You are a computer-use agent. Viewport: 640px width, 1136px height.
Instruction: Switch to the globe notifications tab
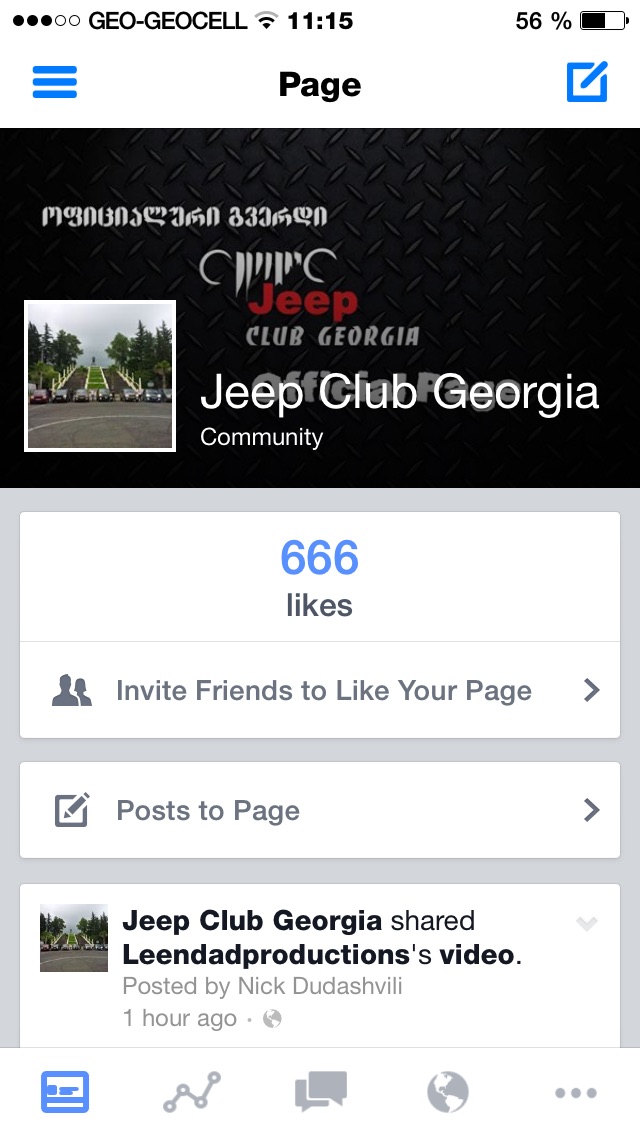coord(447,1092)
